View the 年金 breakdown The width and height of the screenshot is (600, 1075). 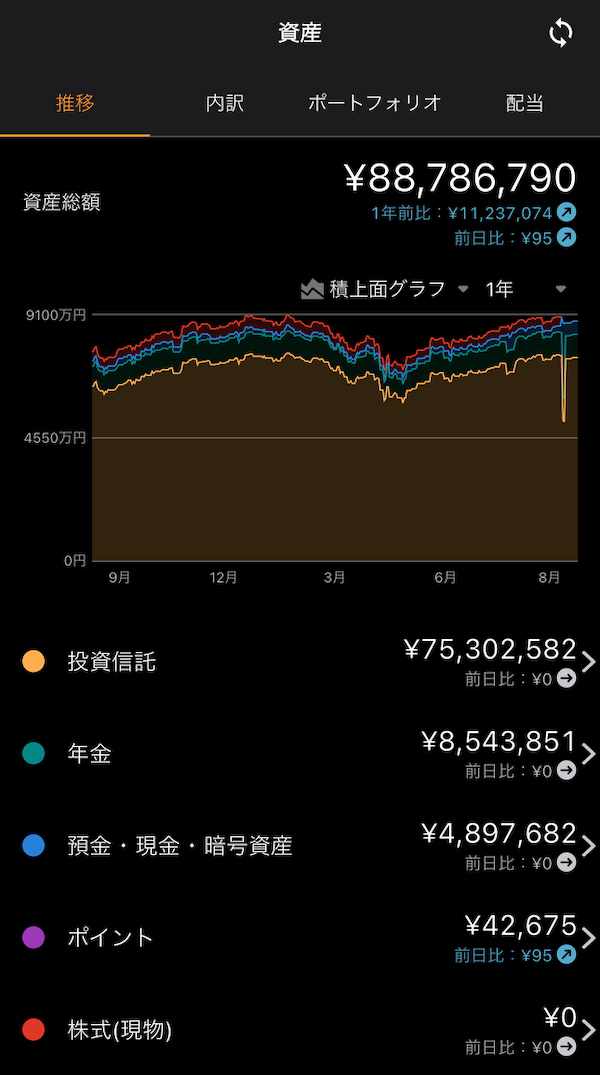(x=300, y=754)
